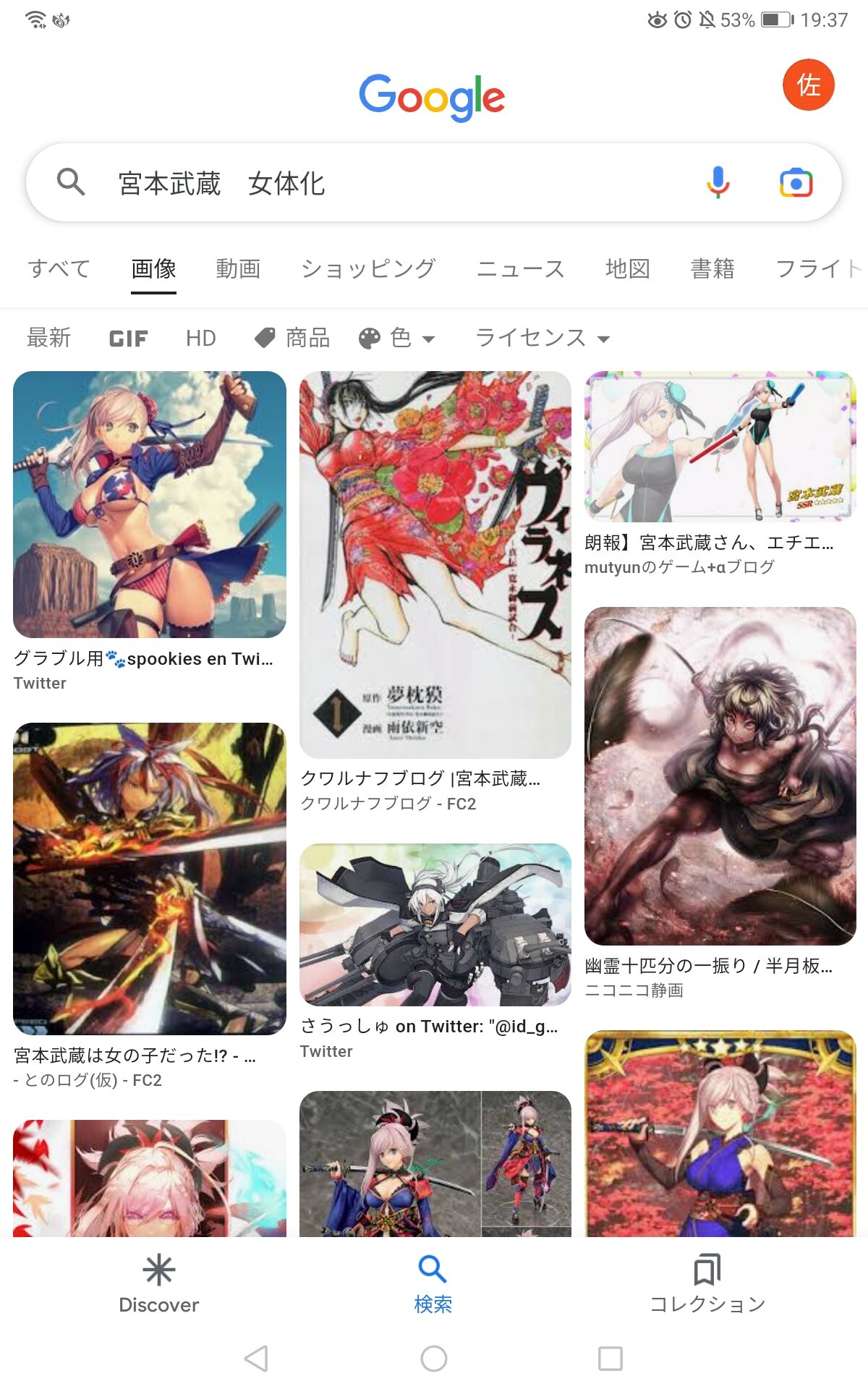This screenshot has height=1389, width=868.
Task: Tap the voice search microphone icon
Action: [x=718, y=182]
